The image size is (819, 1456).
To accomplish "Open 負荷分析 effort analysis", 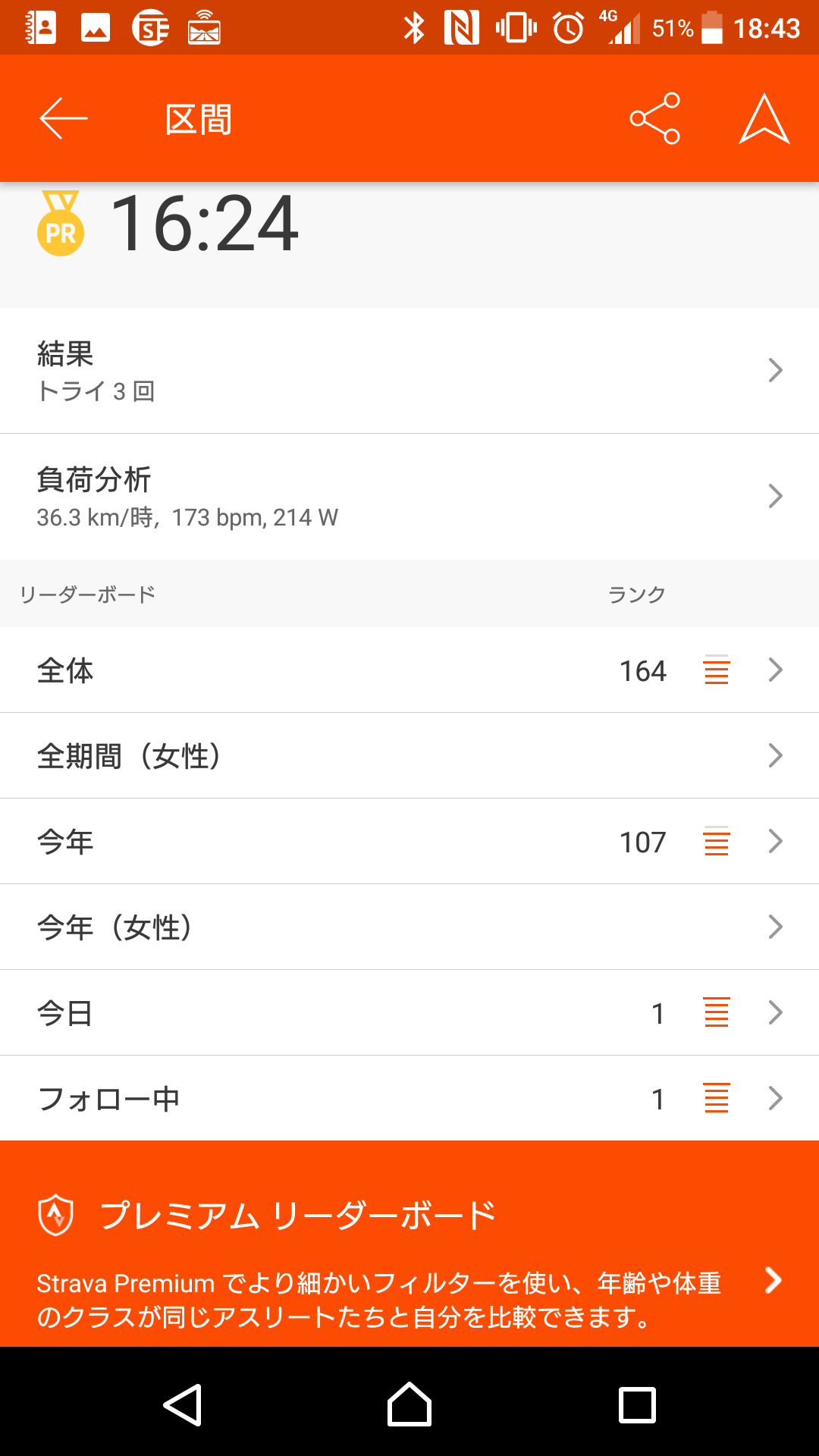I will 409,497.
